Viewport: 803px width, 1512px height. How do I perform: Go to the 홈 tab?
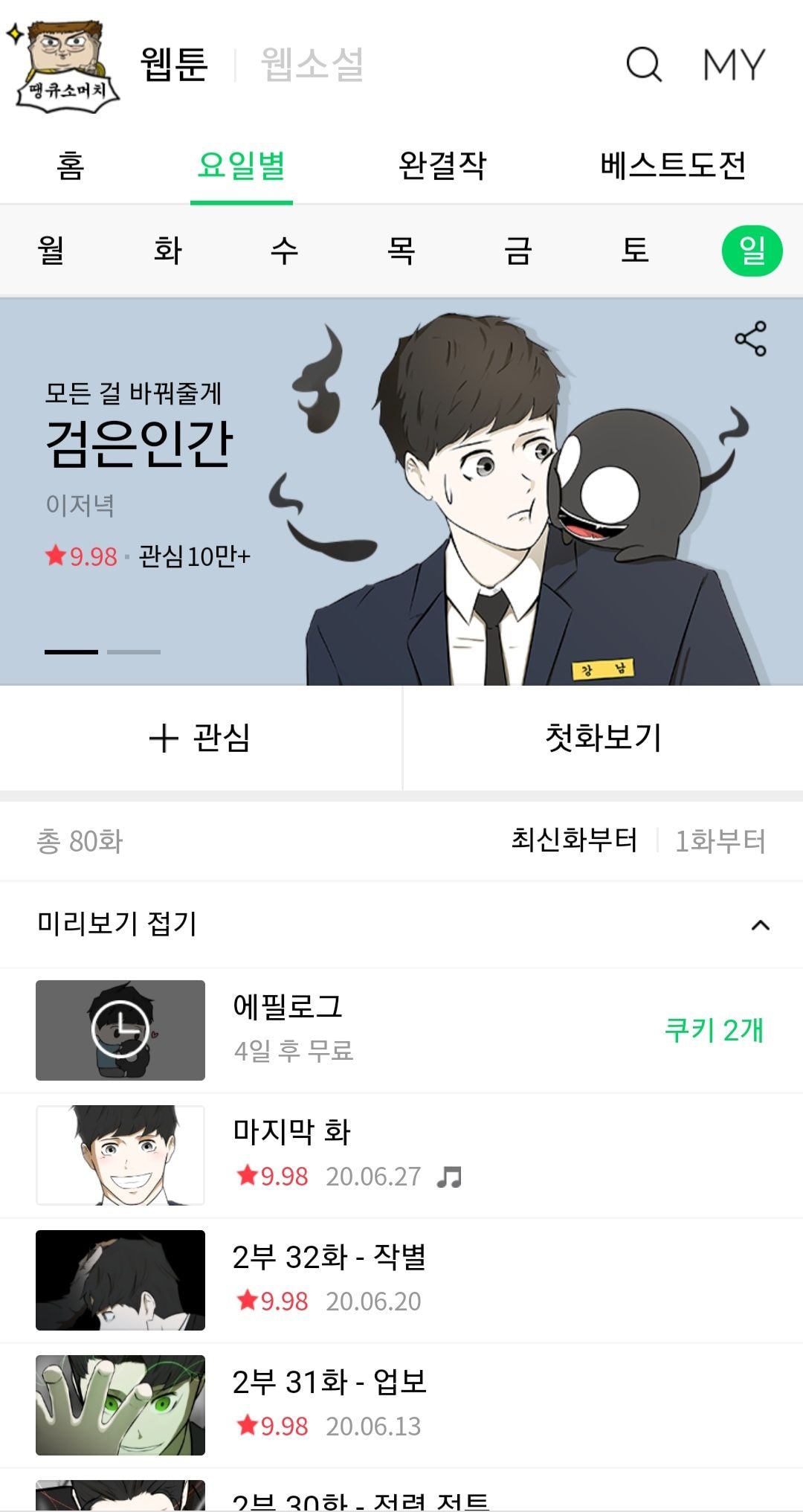71,165
